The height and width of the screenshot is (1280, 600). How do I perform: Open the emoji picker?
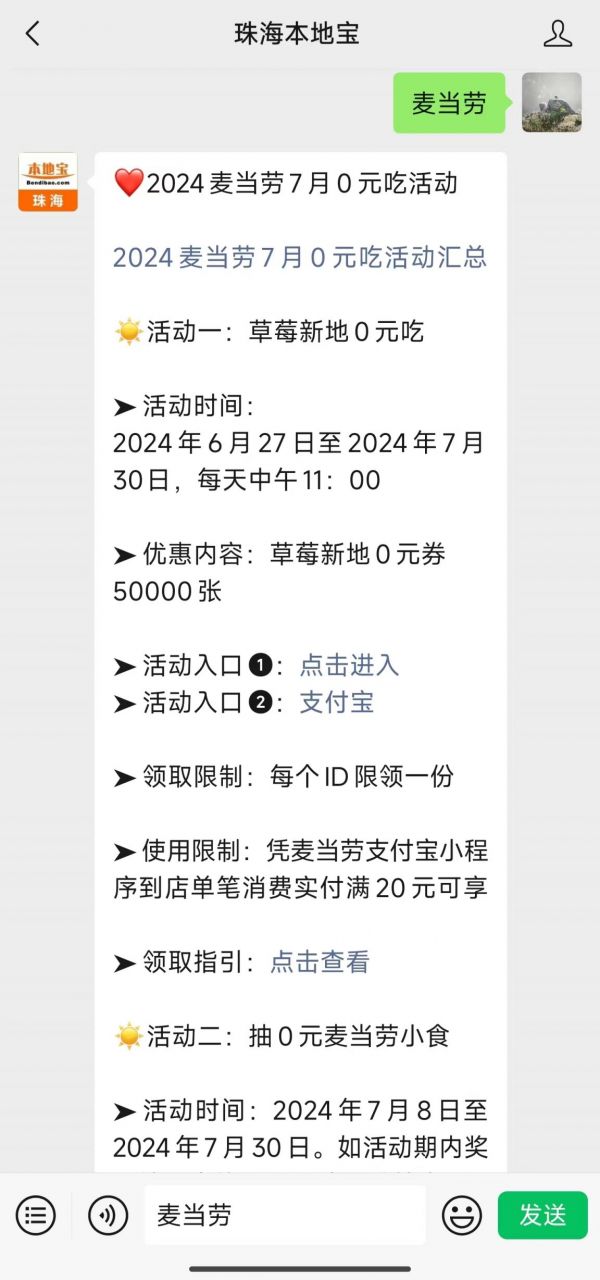[462, 1215]
